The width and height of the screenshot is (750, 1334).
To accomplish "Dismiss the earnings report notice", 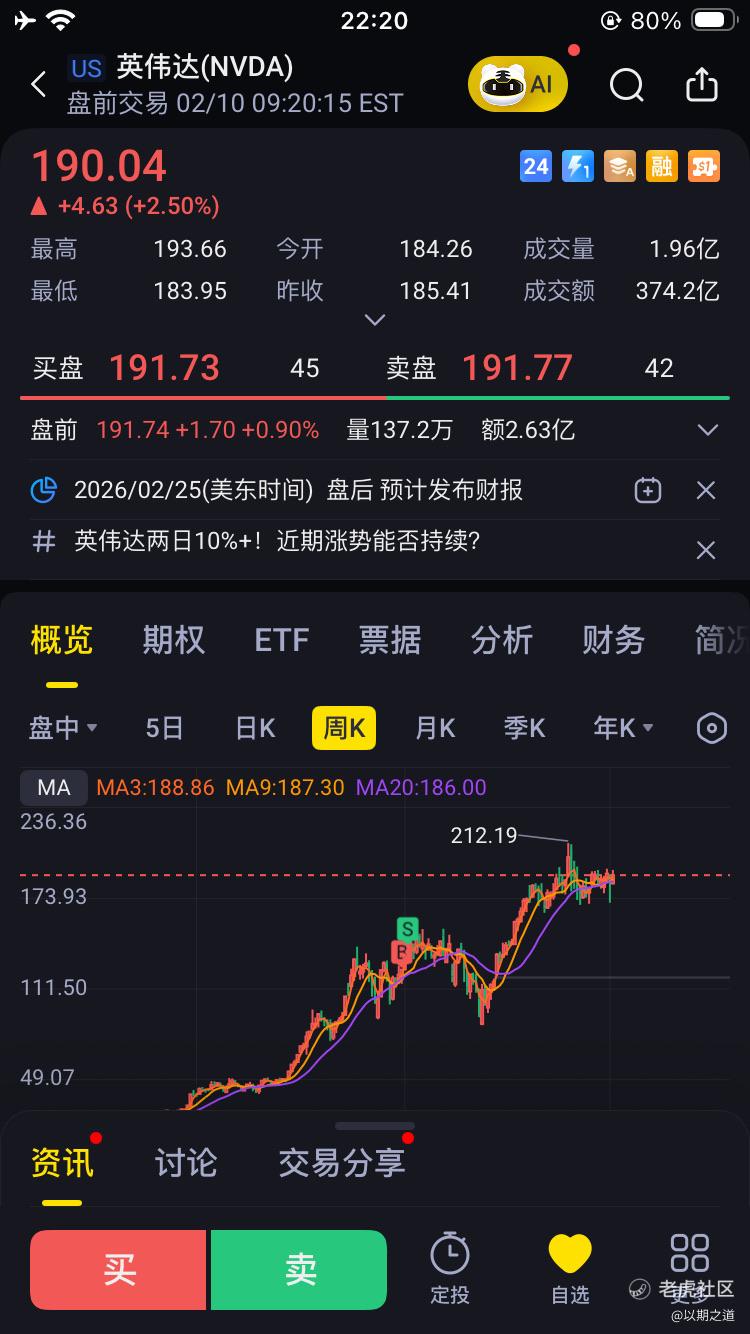I will (706, 490).
